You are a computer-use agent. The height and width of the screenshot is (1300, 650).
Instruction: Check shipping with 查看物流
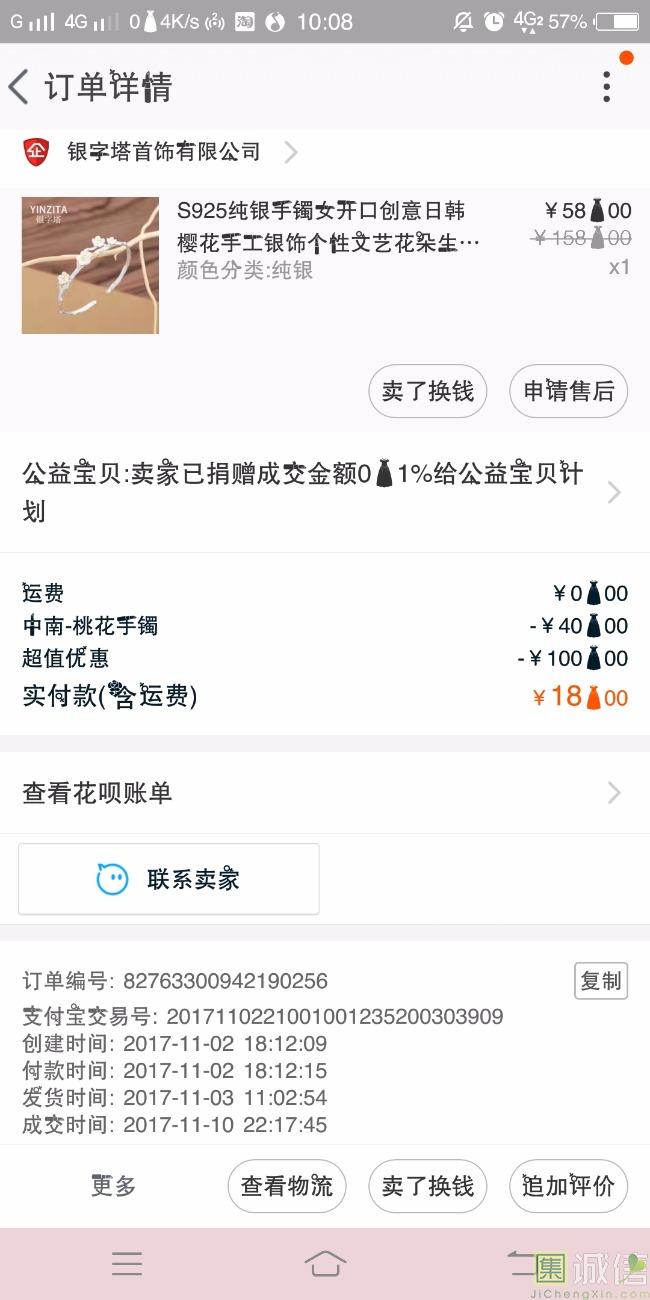(x=287, y=1186)
